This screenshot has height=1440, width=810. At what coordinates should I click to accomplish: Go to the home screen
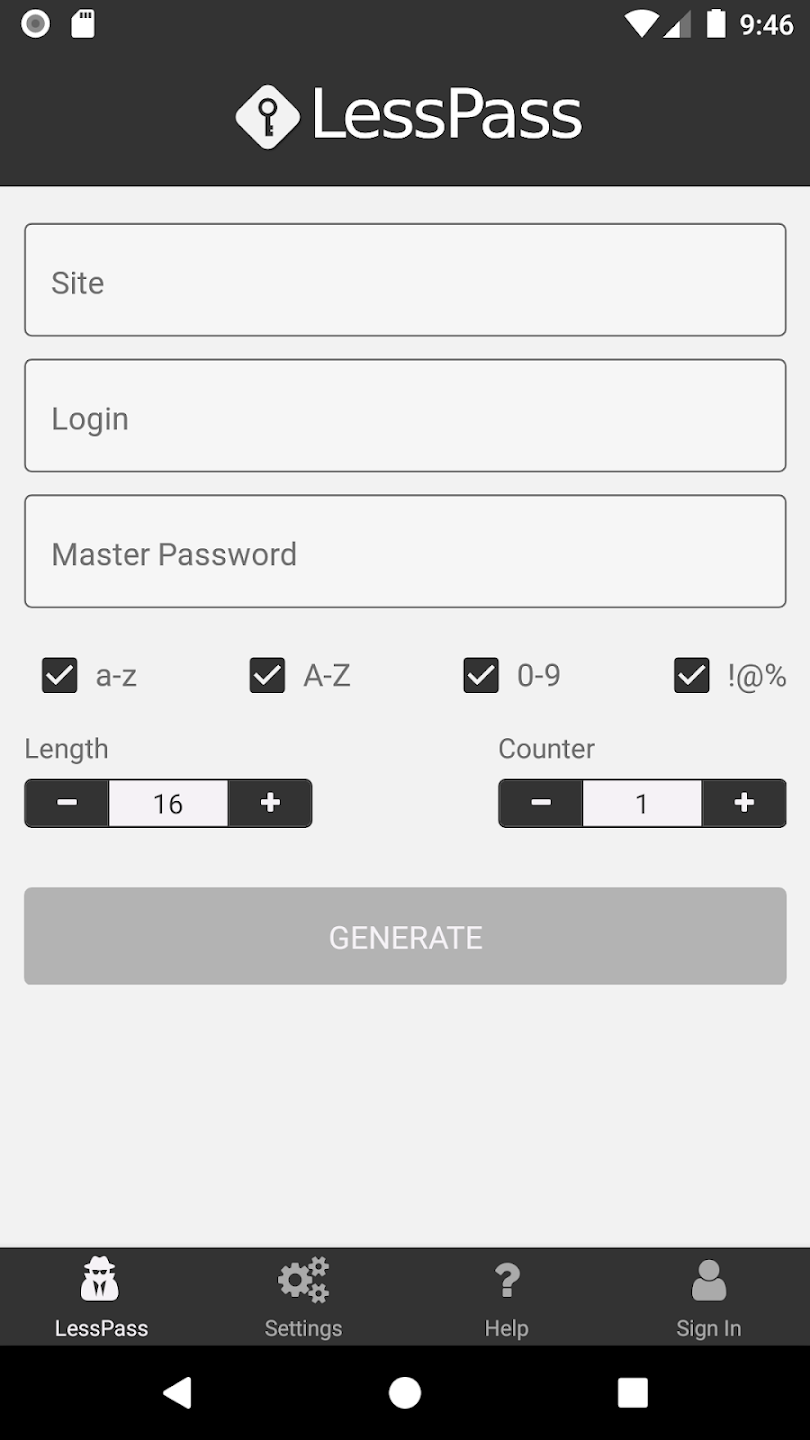405,1392
